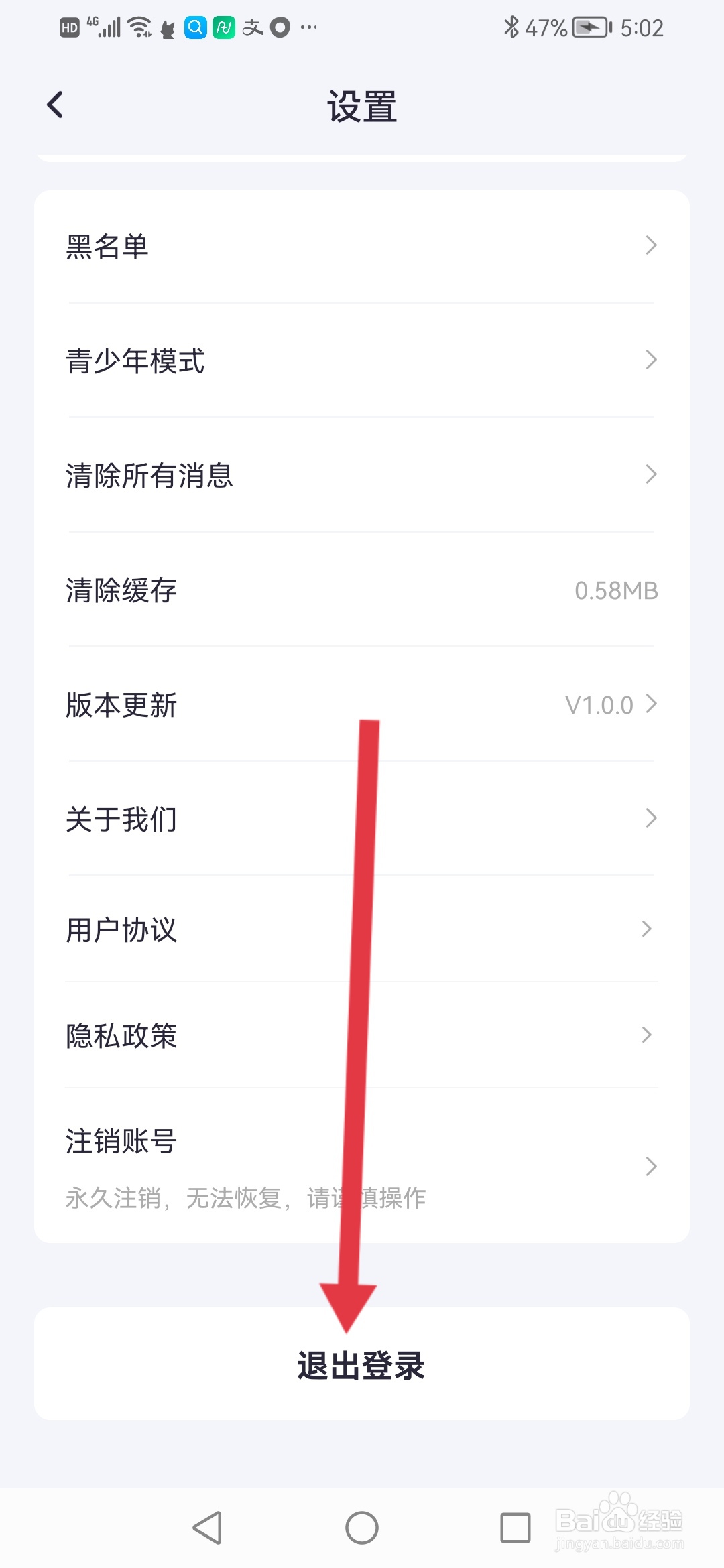This screenshot has width=724, height=1568.
Task: Tap the blue search icon in status bar
Action: (x=194, y=27)
